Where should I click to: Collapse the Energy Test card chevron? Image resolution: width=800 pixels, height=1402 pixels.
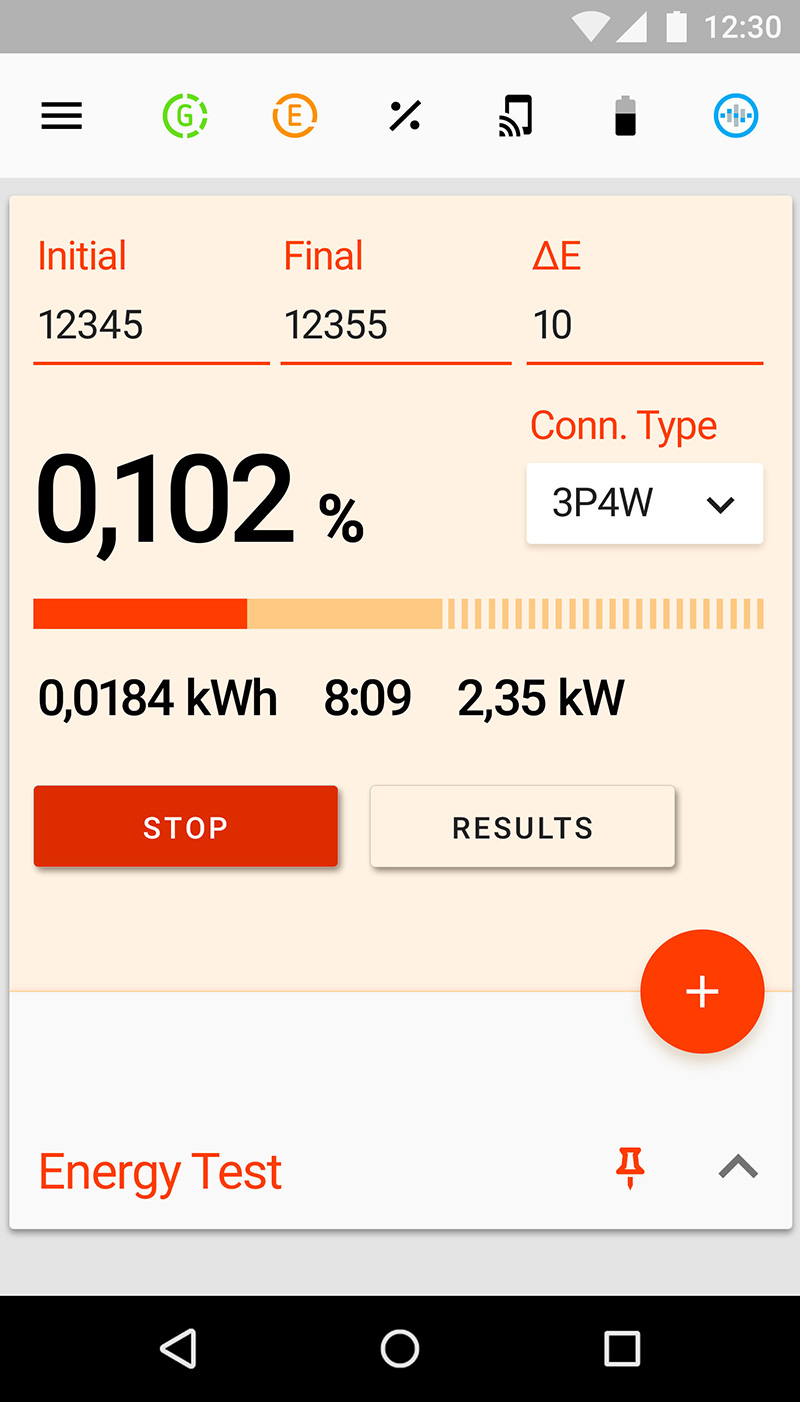738,1167
